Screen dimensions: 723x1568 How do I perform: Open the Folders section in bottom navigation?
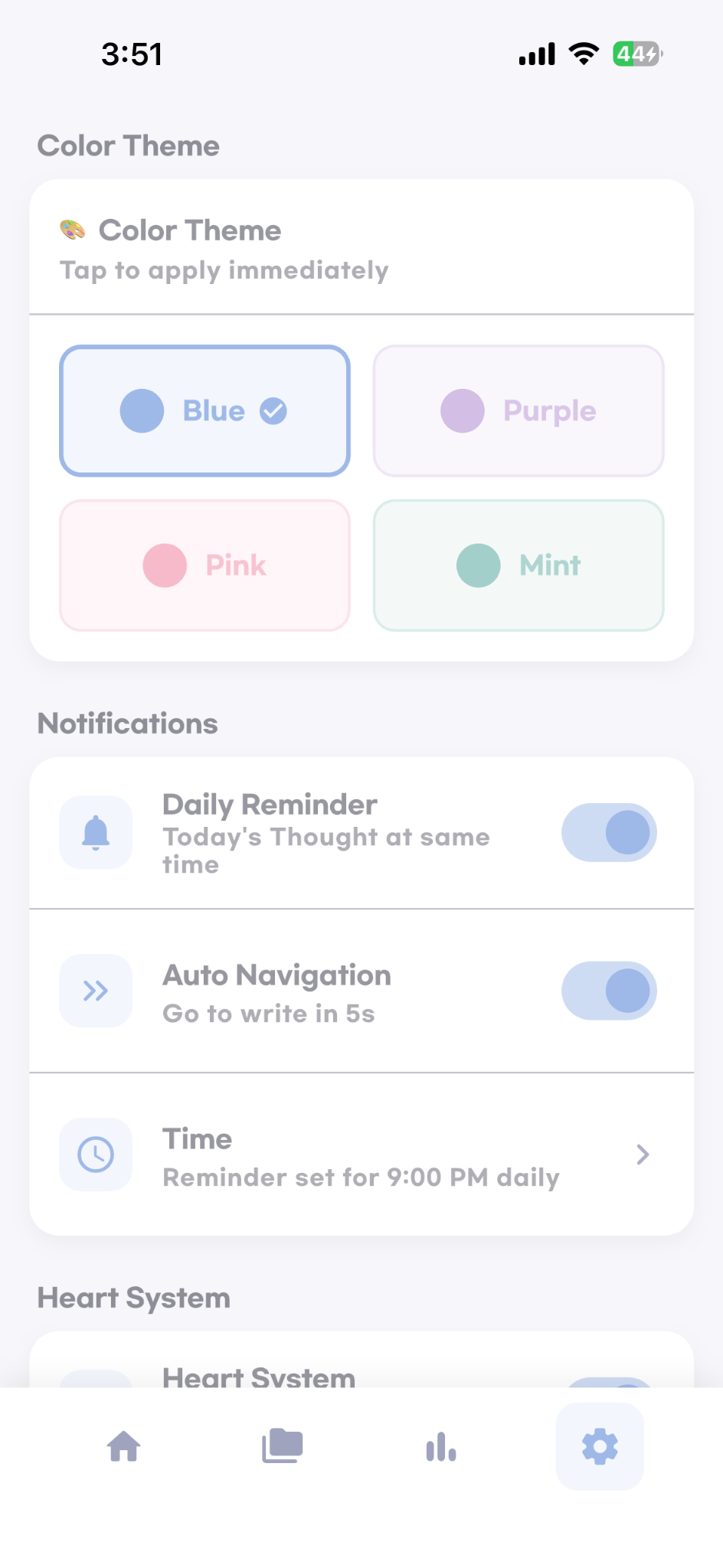(282, 1447)
